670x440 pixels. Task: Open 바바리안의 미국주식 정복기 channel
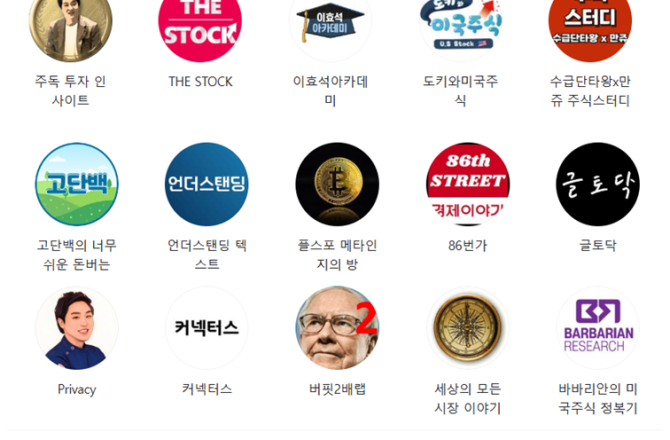tap(597, 329)
